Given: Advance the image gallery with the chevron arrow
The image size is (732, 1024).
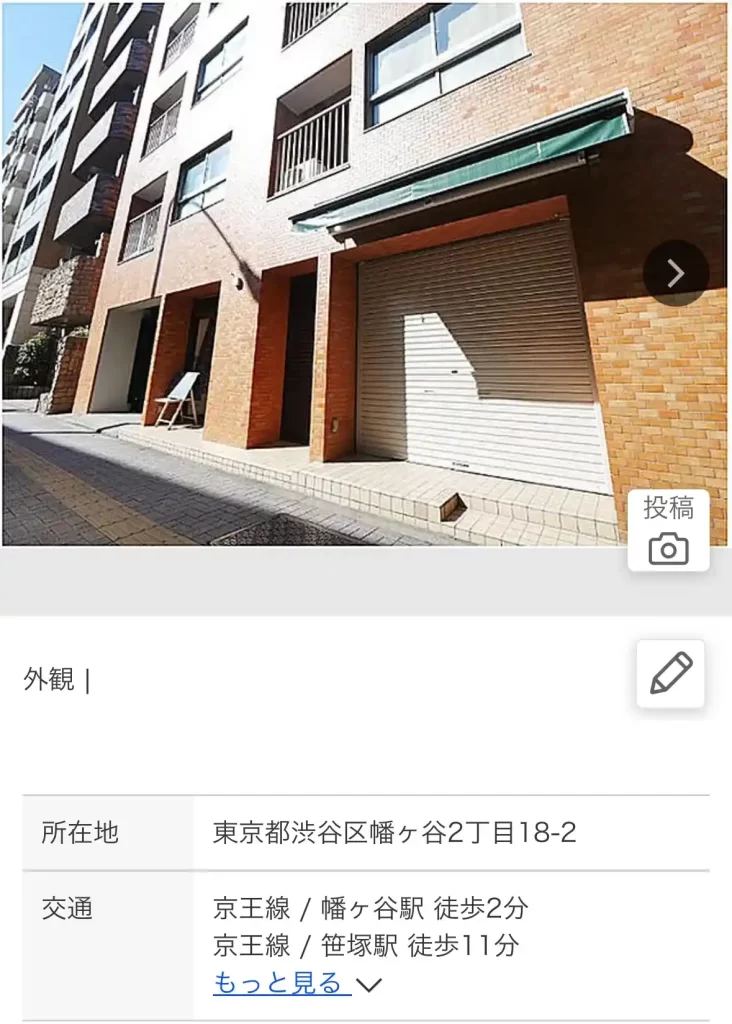Looking at the screenshot, I should point(677,272).
